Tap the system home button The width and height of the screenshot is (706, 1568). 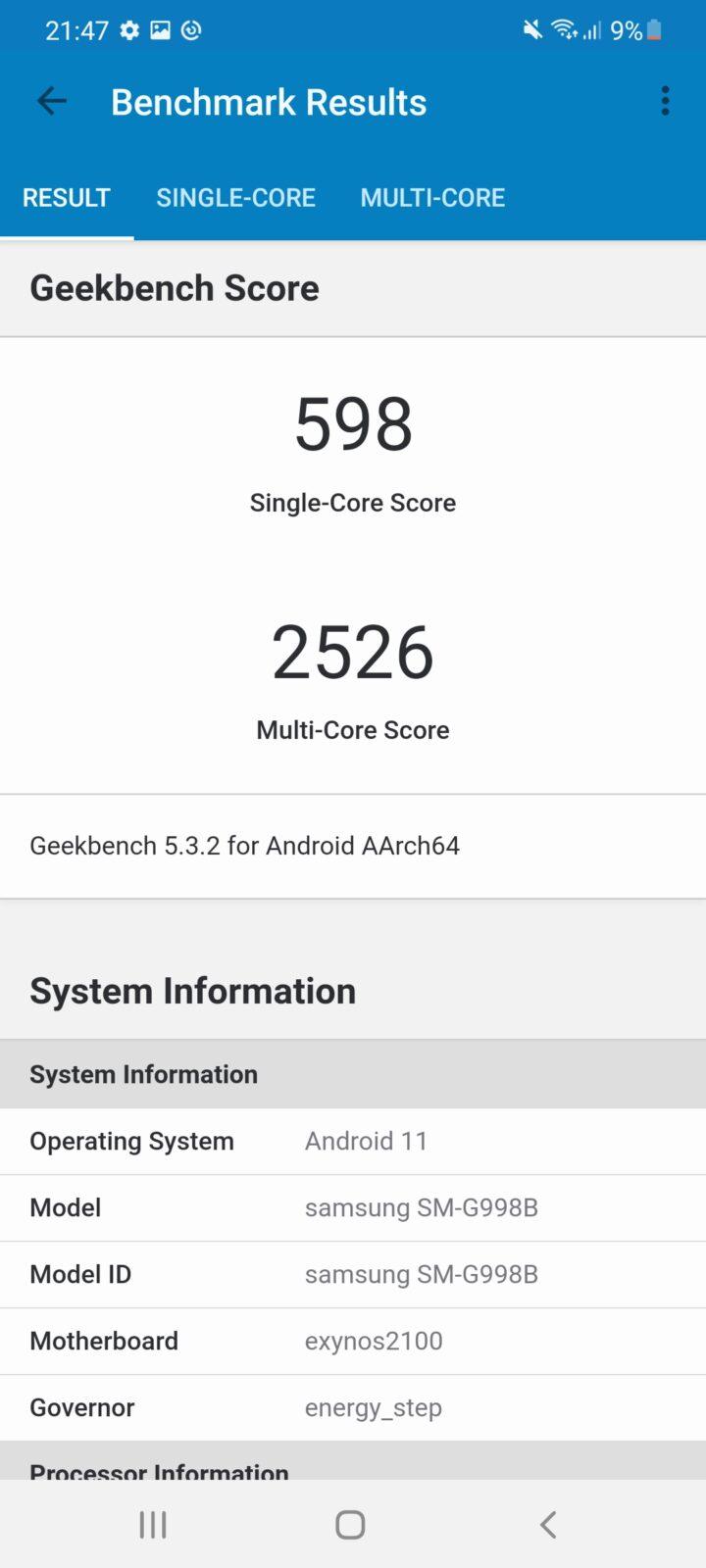[350, 1525]
